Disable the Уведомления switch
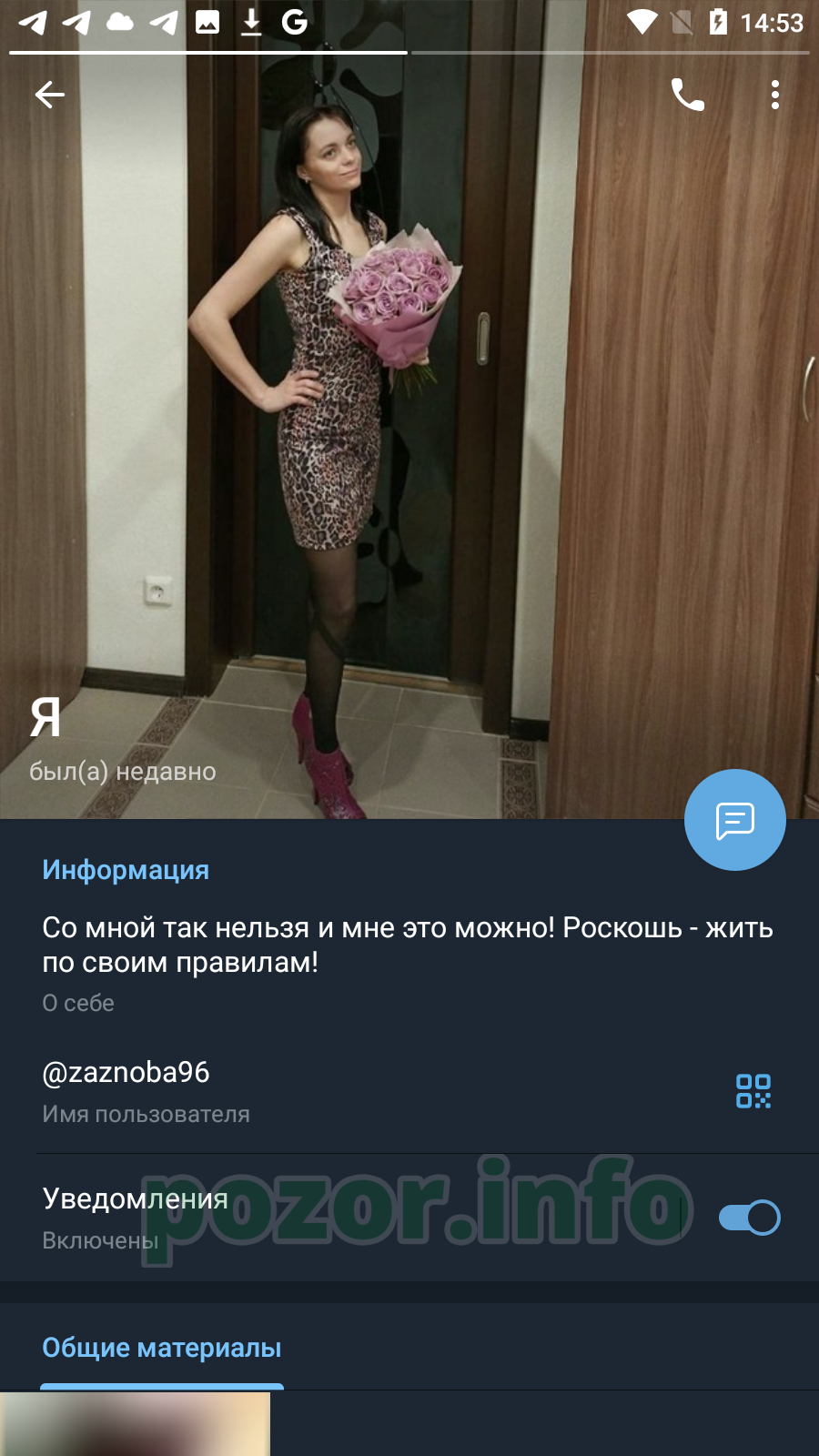The image size is (819, 1456). [750, 1218]
